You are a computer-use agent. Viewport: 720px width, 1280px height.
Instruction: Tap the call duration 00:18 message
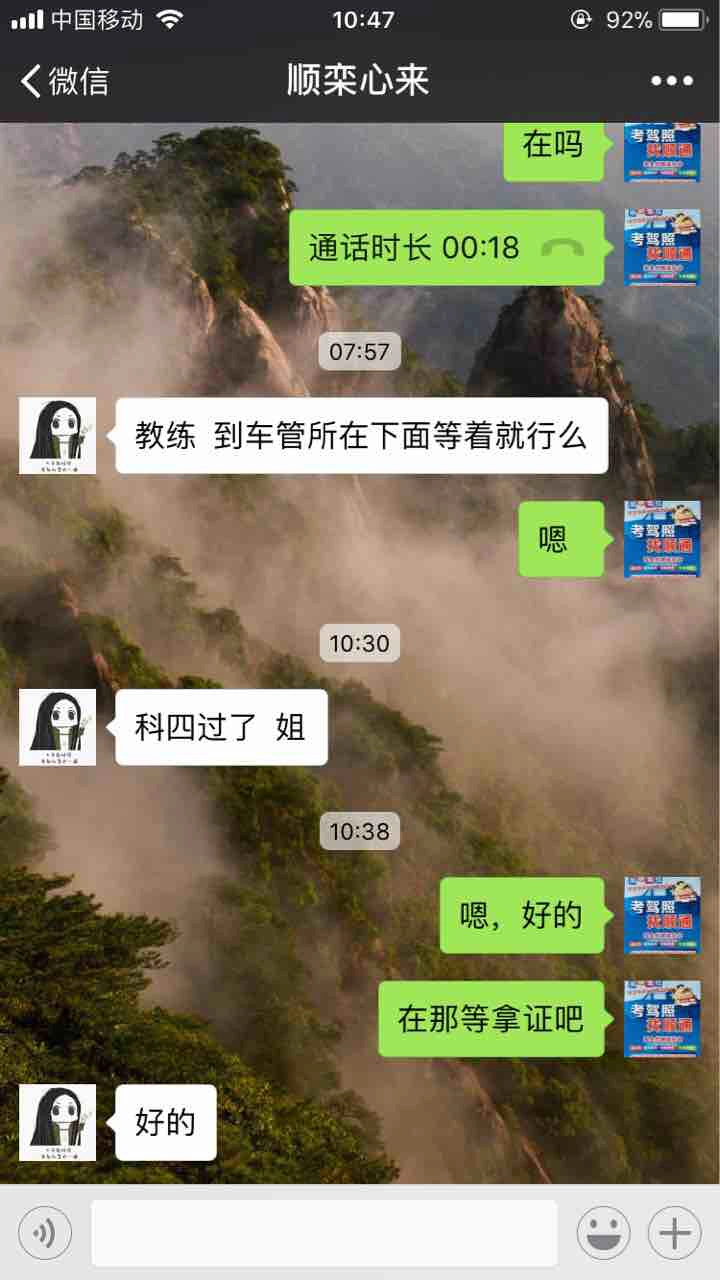(446, 248)
